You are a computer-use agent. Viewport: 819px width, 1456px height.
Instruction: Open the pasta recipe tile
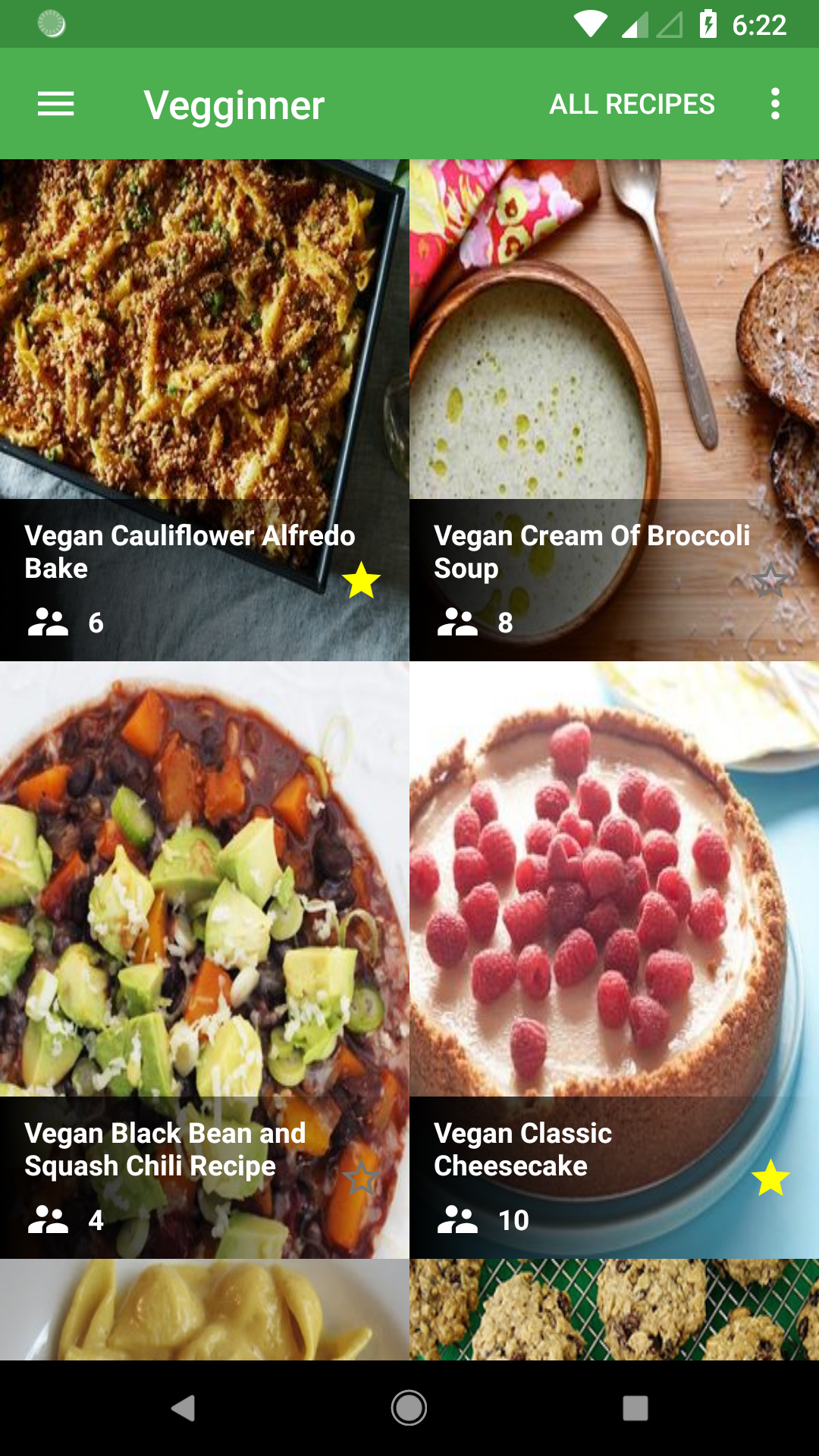click(x=205, y=1310)
